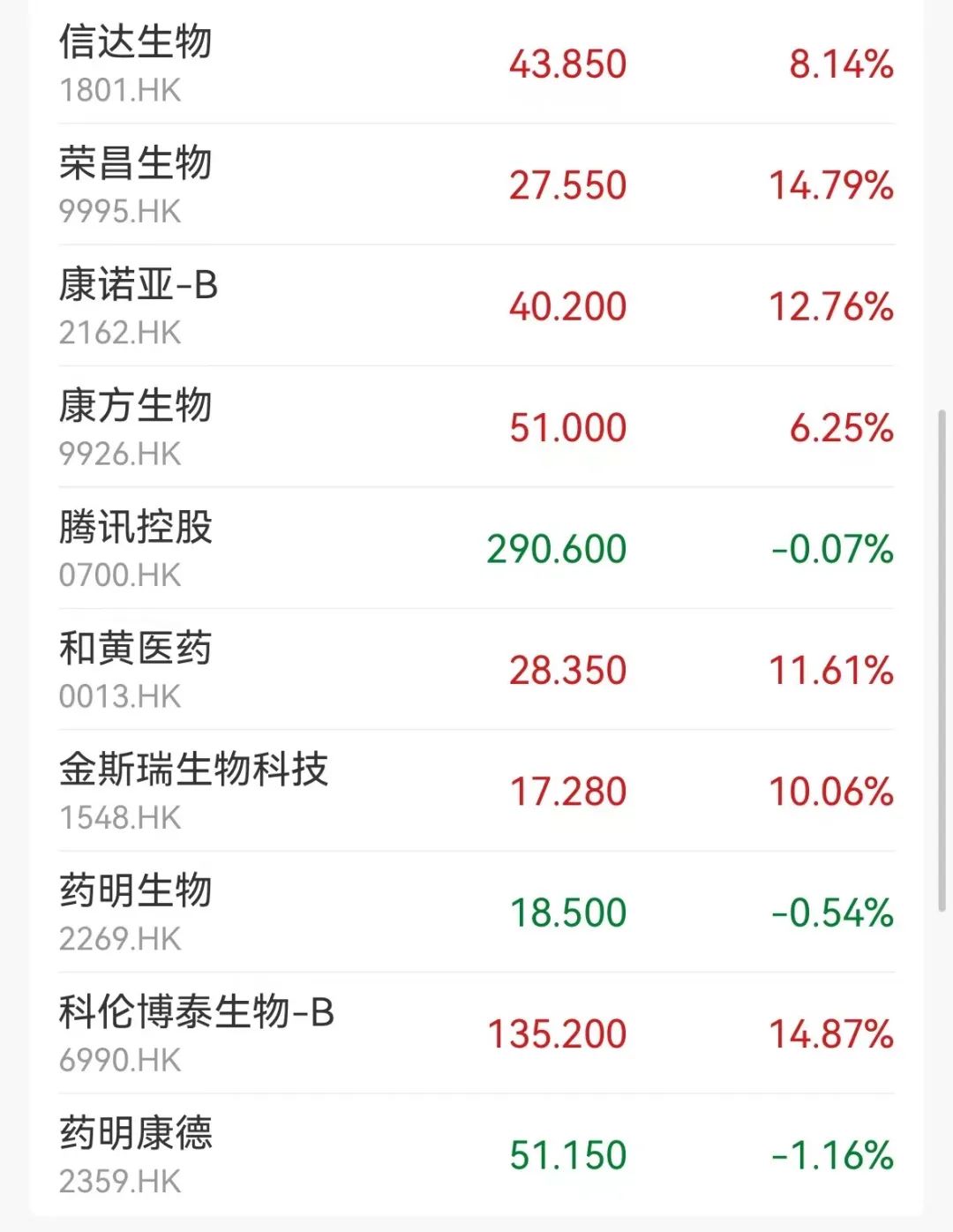Open 腾讯控股 0700.HK quote
The width and height of the screenshot is (953, 1232).
476,548
